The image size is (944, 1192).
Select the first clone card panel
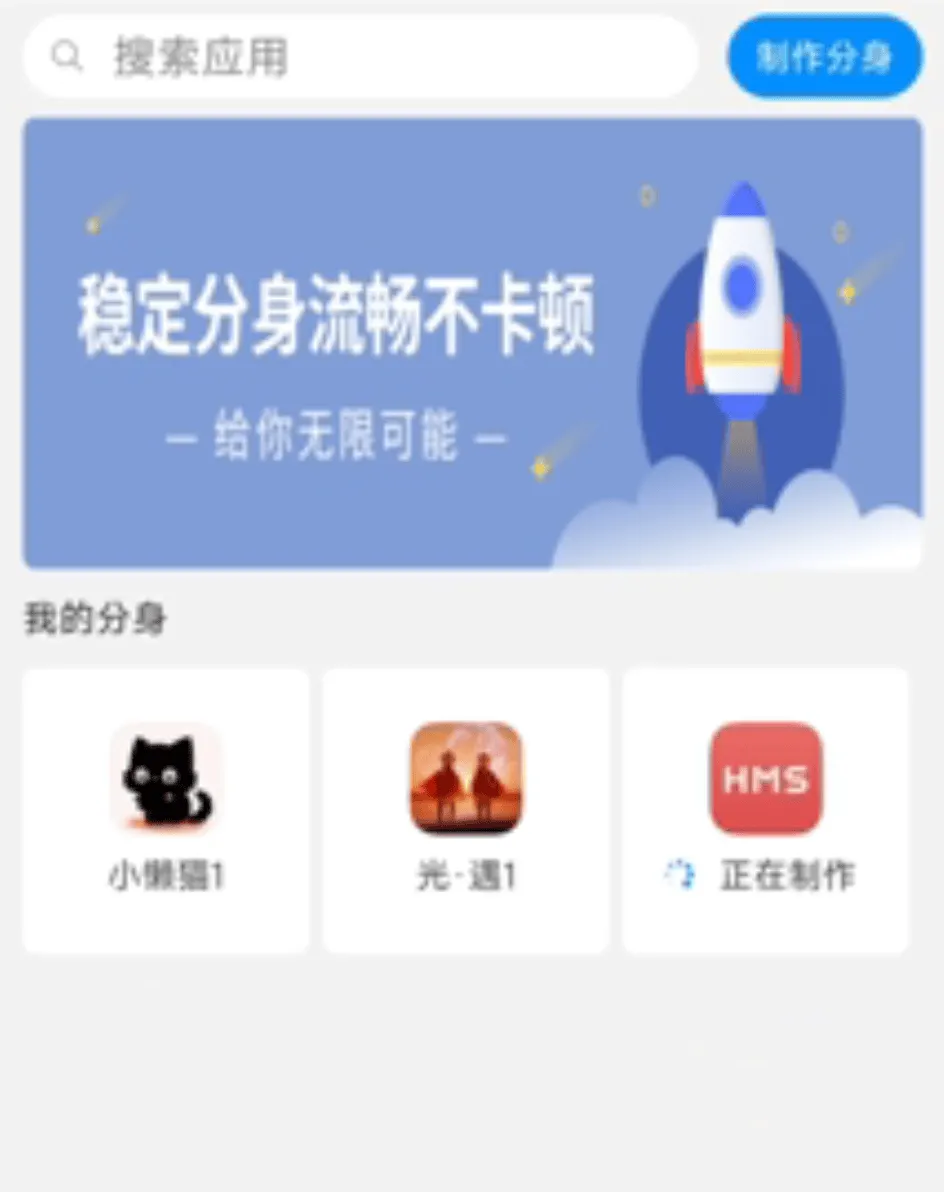[166, 810]
